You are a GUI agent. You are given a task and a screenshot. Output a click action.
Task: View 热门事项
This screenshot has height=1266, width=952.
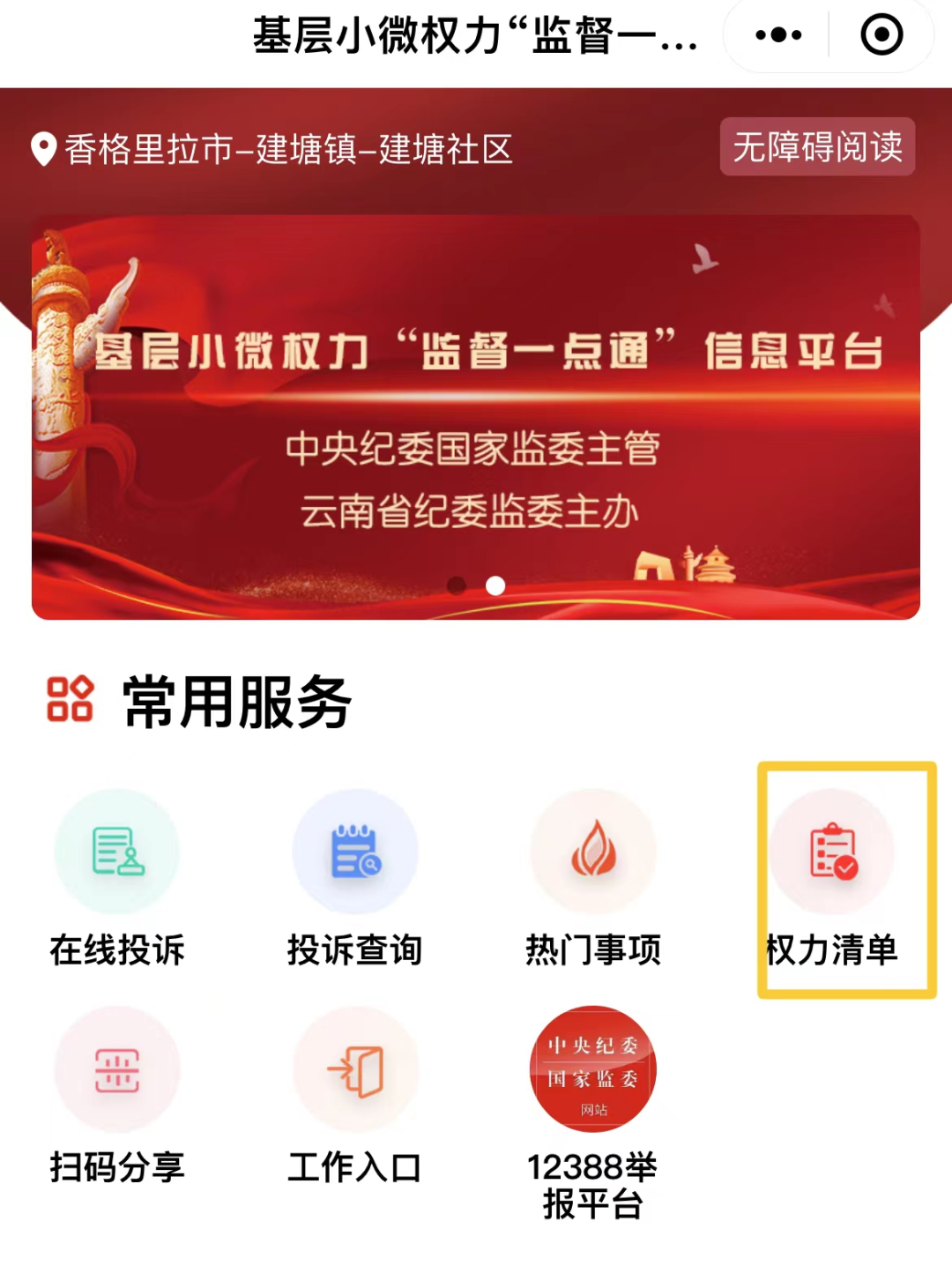point(593,879)
